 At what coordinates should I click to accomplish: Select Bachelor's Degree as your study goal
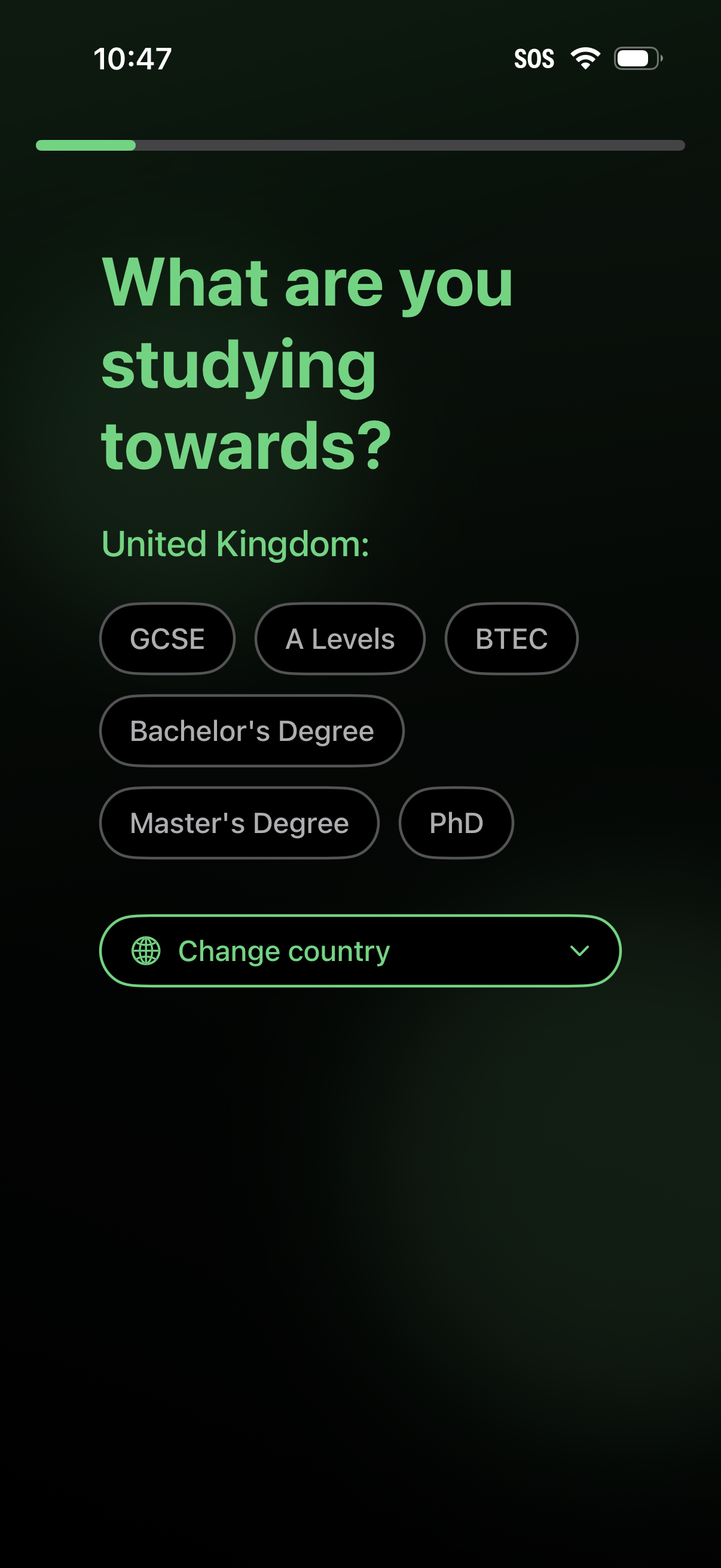[250, 730]
